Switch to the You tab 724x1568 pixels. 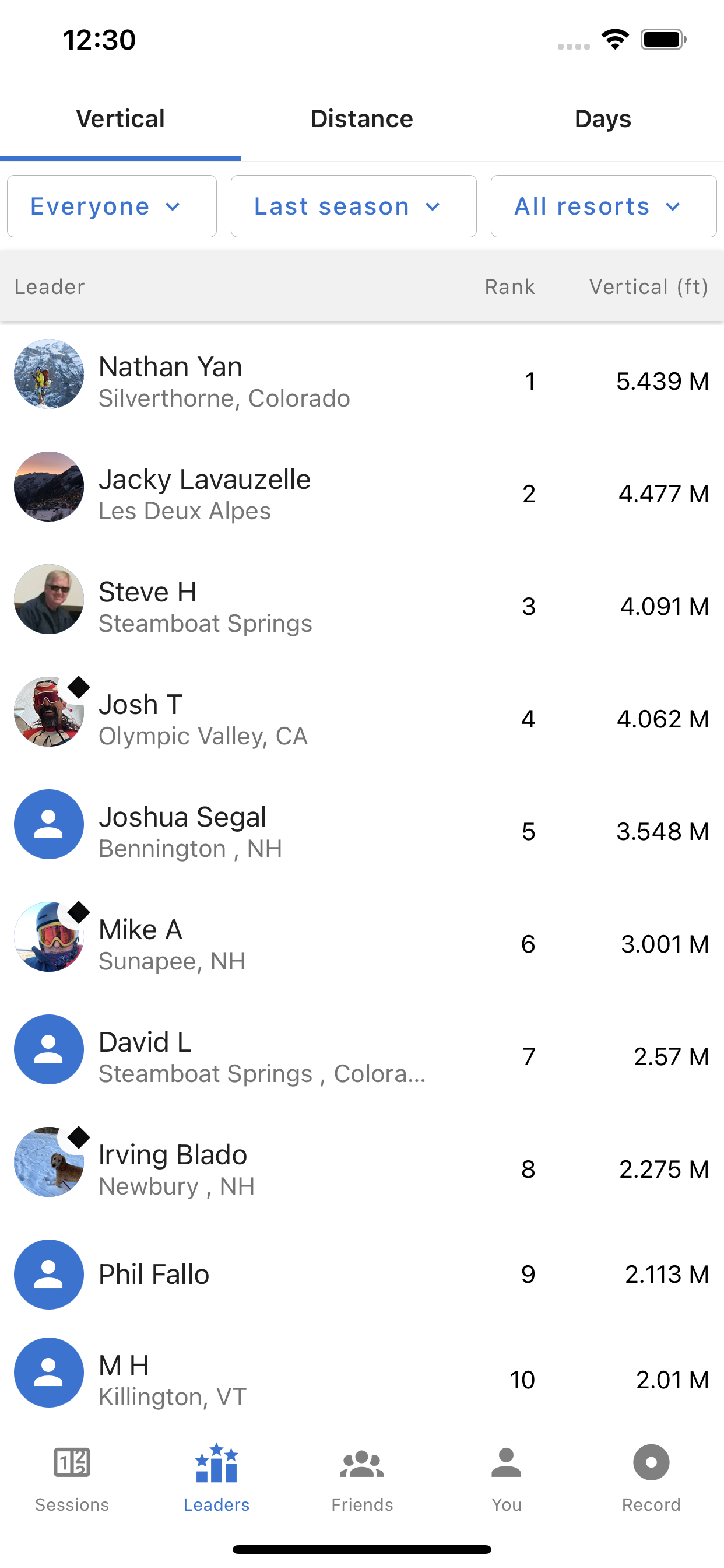[x=507, y=1479]
